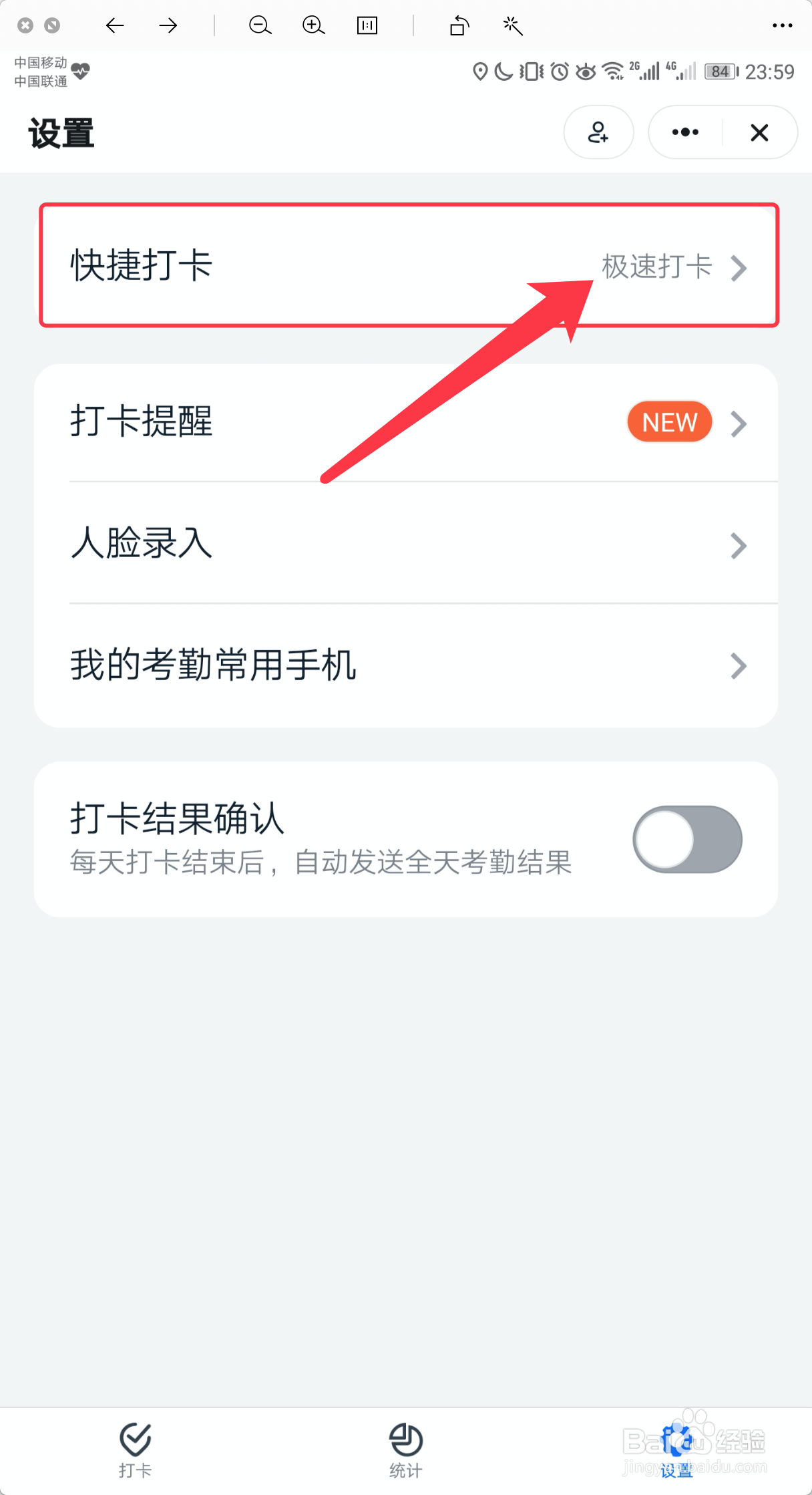Tap the 极速打卡 link
This screenshot has height=1495, width=812.
pyautogui.click(x=656, y=266)
